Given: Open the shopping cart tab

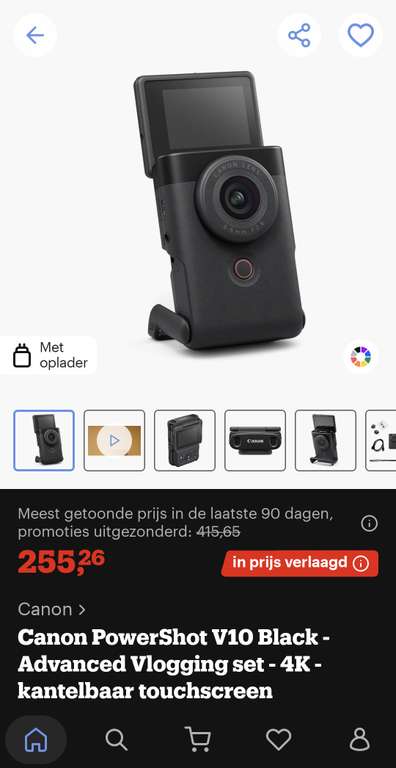Looking at the screenshot, I should (198, 739).
